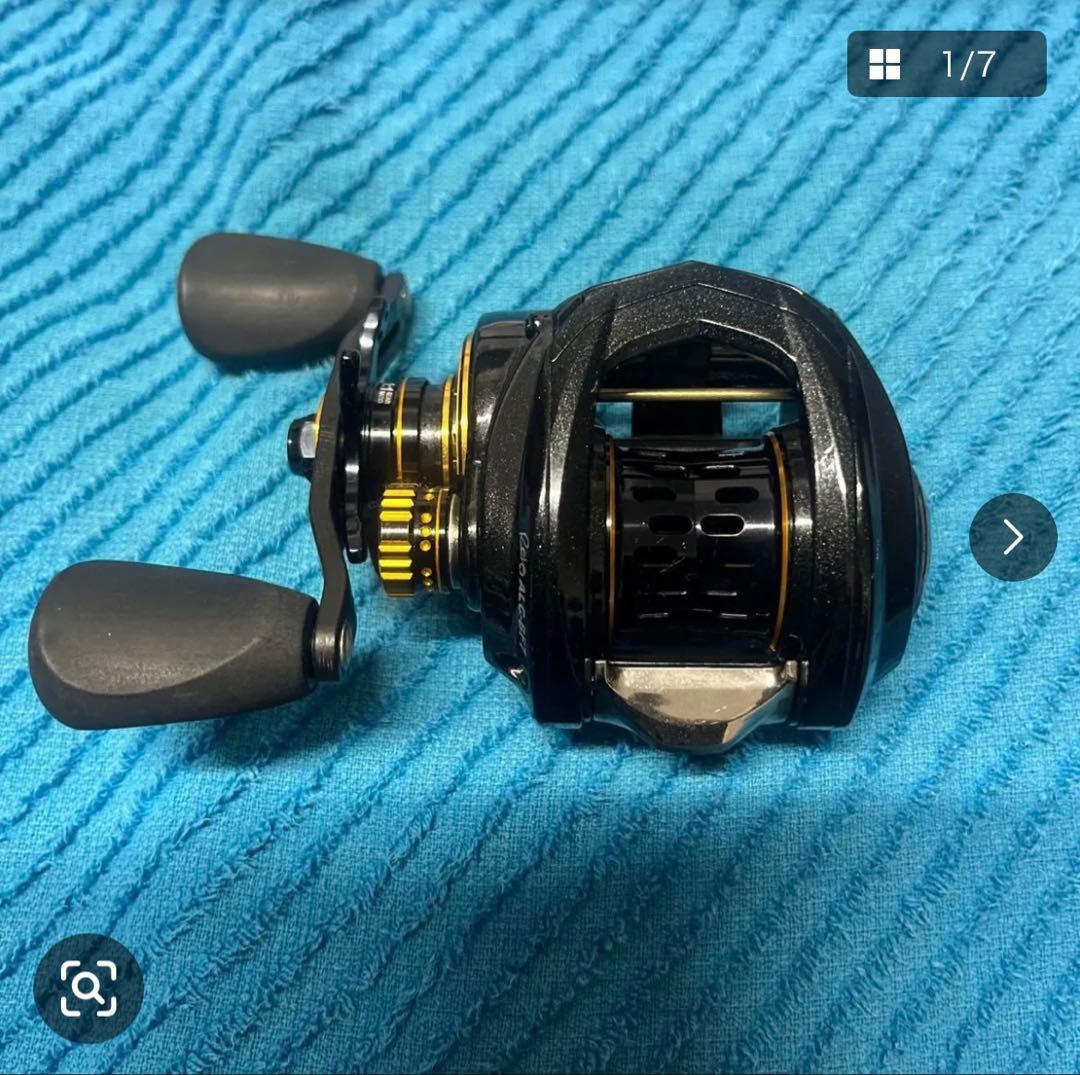1080x1075 pixels.
Task: Search by image with the lens icon
Action: tap(88, 988)
